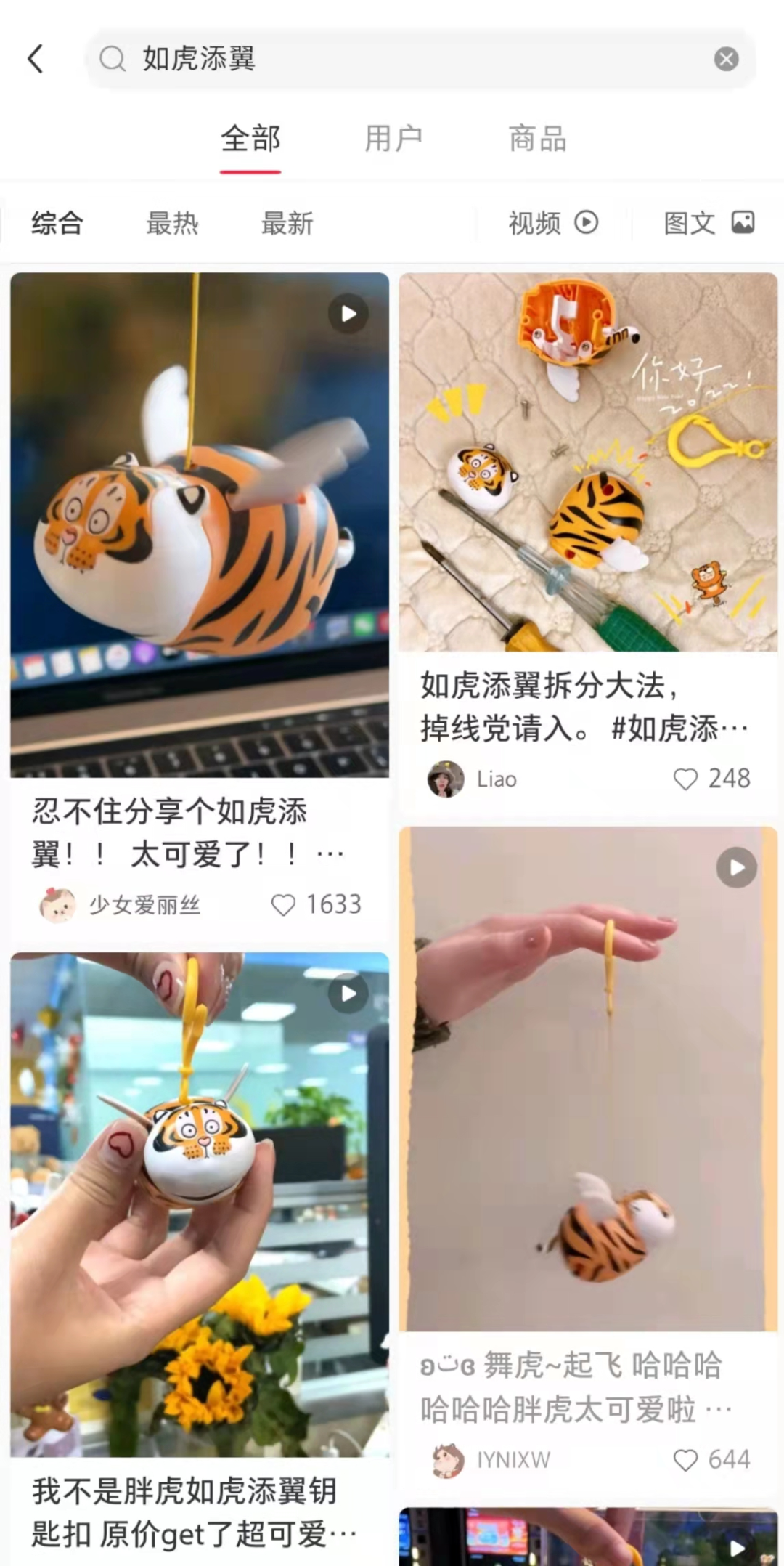784x1566 pixels.
Task: Open the 如虎添翼拆分大法 post
Action: click(x=587, y=462)
